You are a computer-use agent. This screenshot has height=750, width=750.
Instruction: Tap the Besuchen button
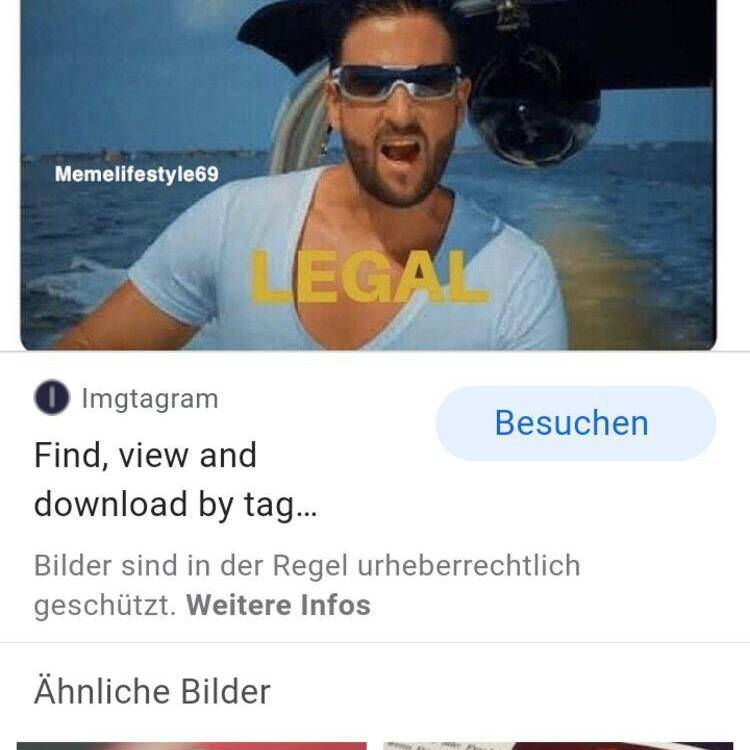pyautogui.click(x=575, y=423)
